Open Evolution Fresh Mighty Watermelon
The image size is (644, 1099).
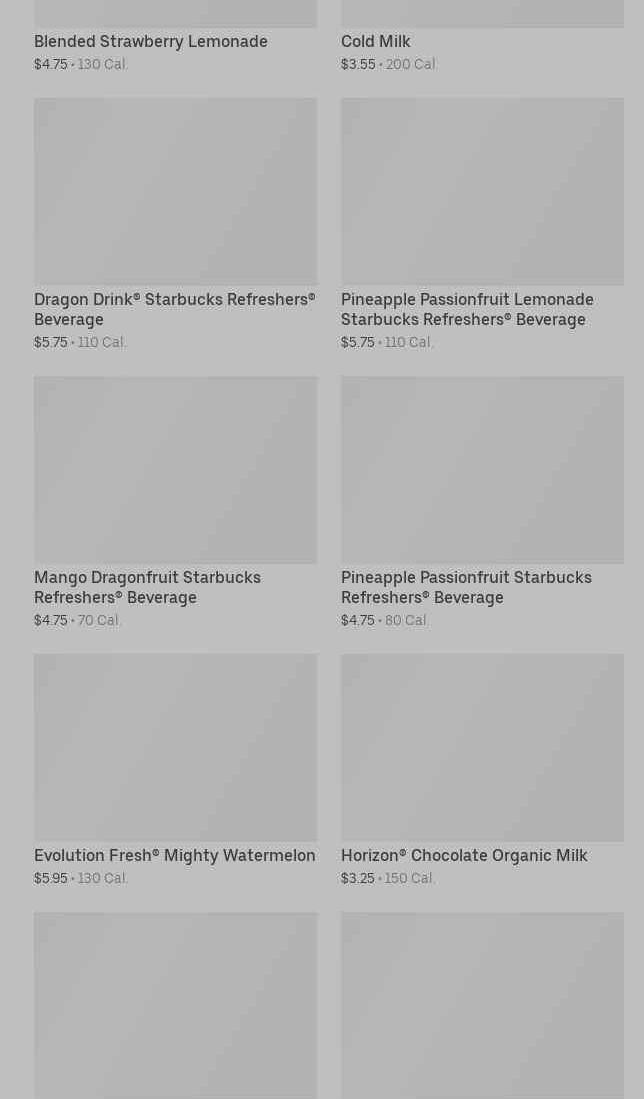tap(175, 748)
